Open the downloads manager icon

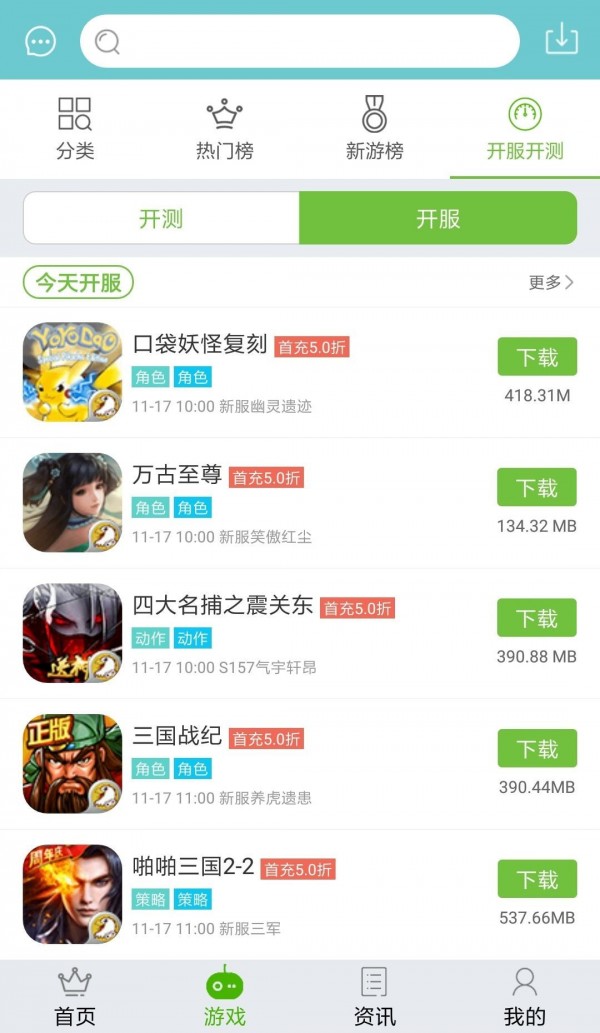click(561, 40)
